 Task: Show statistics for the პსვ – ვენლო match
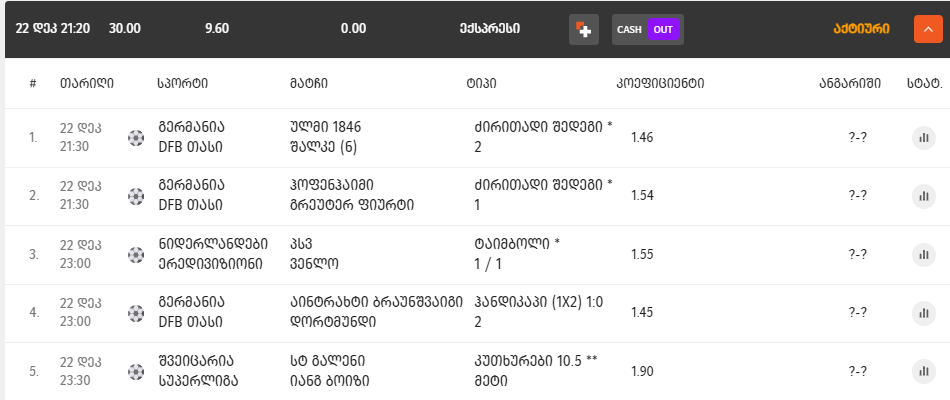(x=924, y=254)
